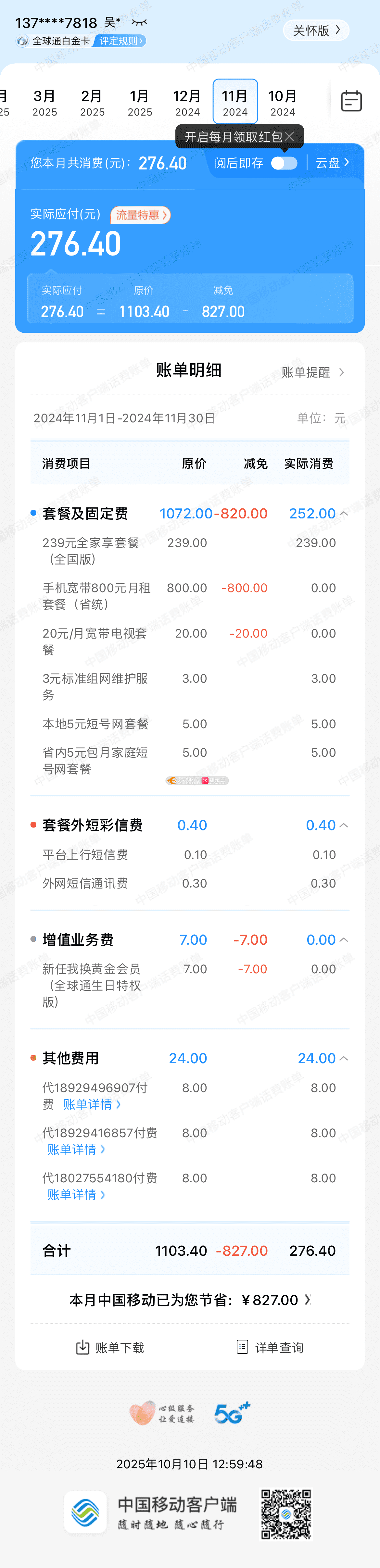This screenshot has width=380, height=1568.
Task: Switch to the 12月 2024 bill
Action: [x=187, y=102]
